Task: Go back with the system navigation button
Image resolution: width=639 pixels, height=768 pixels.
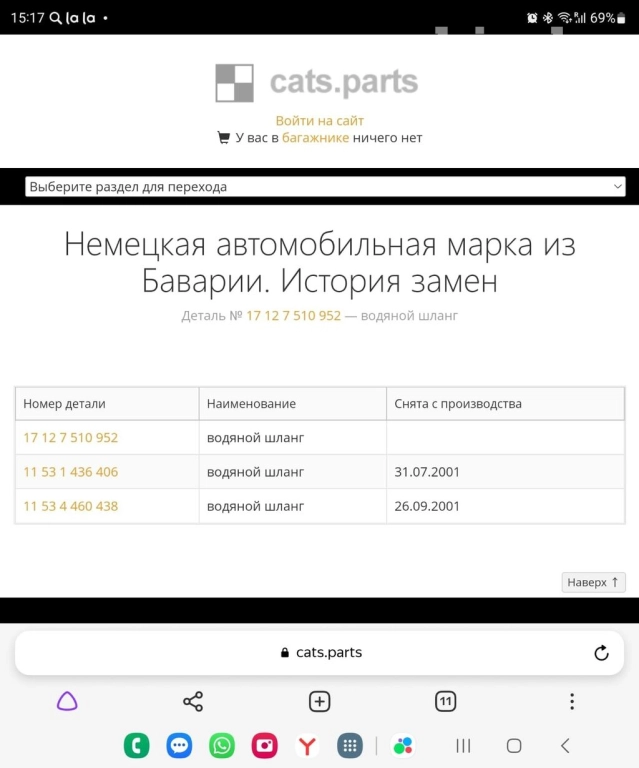Action: [x=565, y=745]
